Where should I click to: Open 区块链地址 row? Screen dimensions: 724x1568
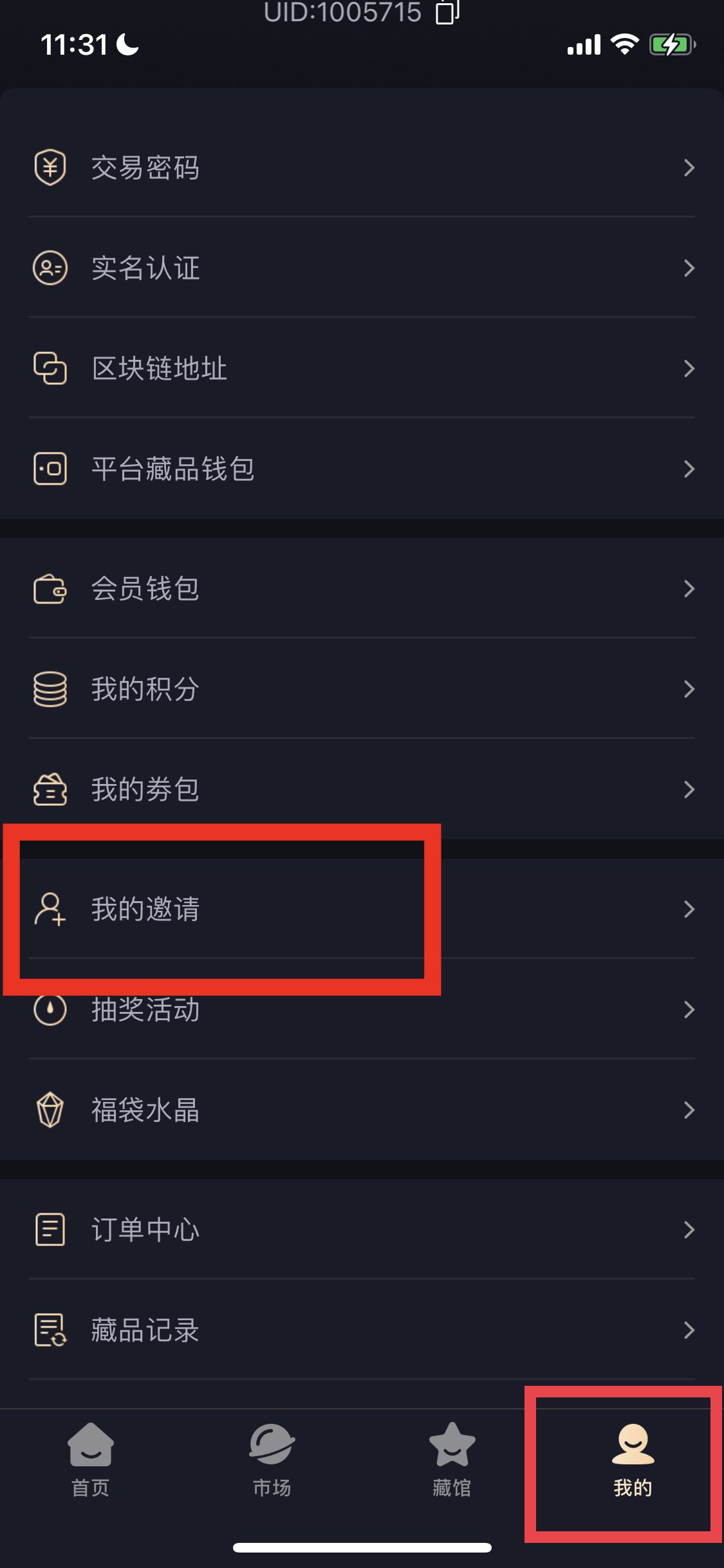click(x=362, y=368)
